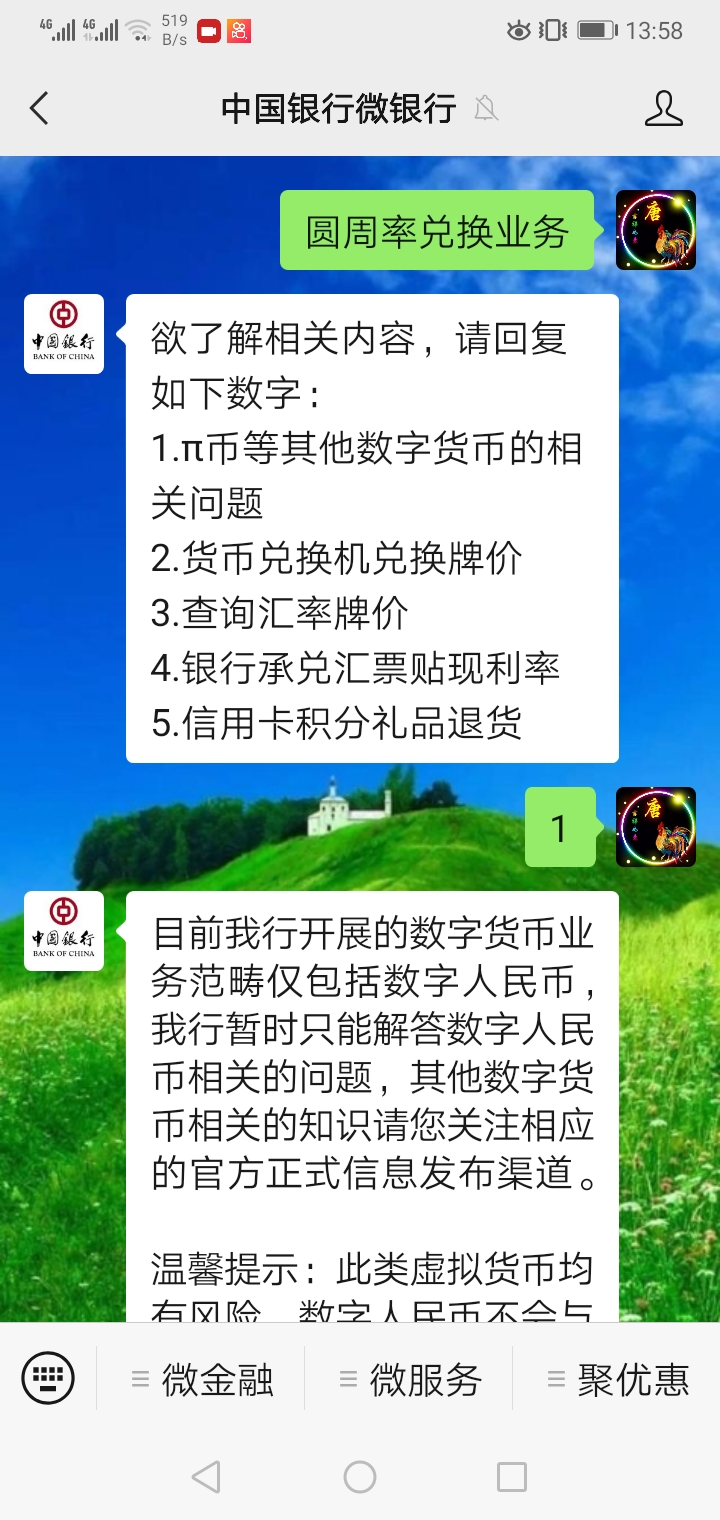Open the account profile icon
Viewport: 720px width, 1520px height.
663,108
